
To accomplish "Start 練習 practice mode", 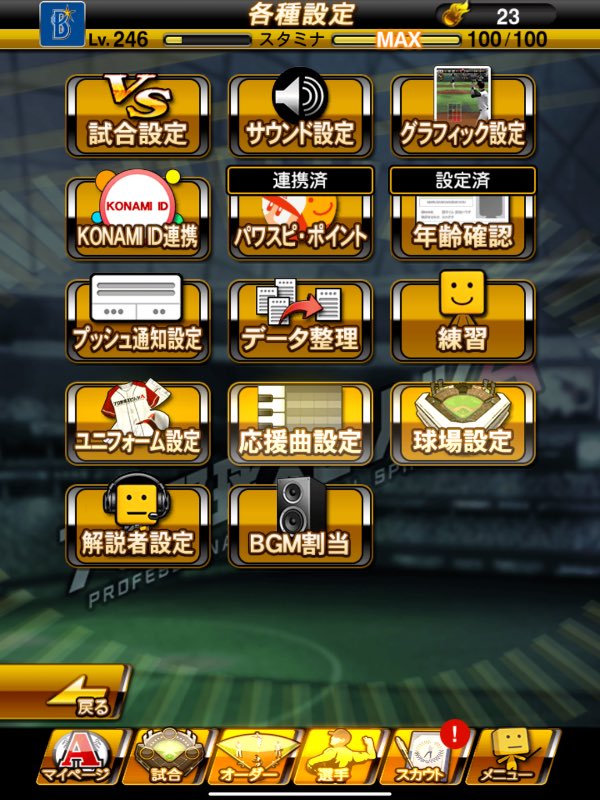I will (x=462, y=320).
